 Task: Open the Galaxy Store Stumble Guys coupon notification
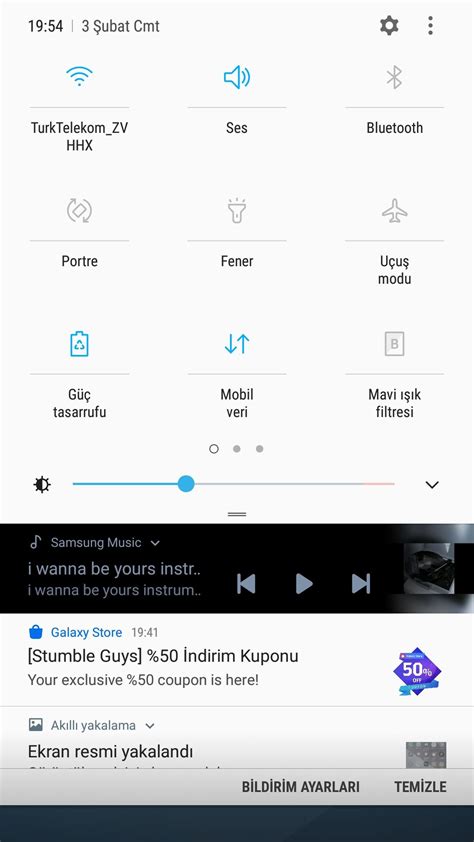(237, 659)
